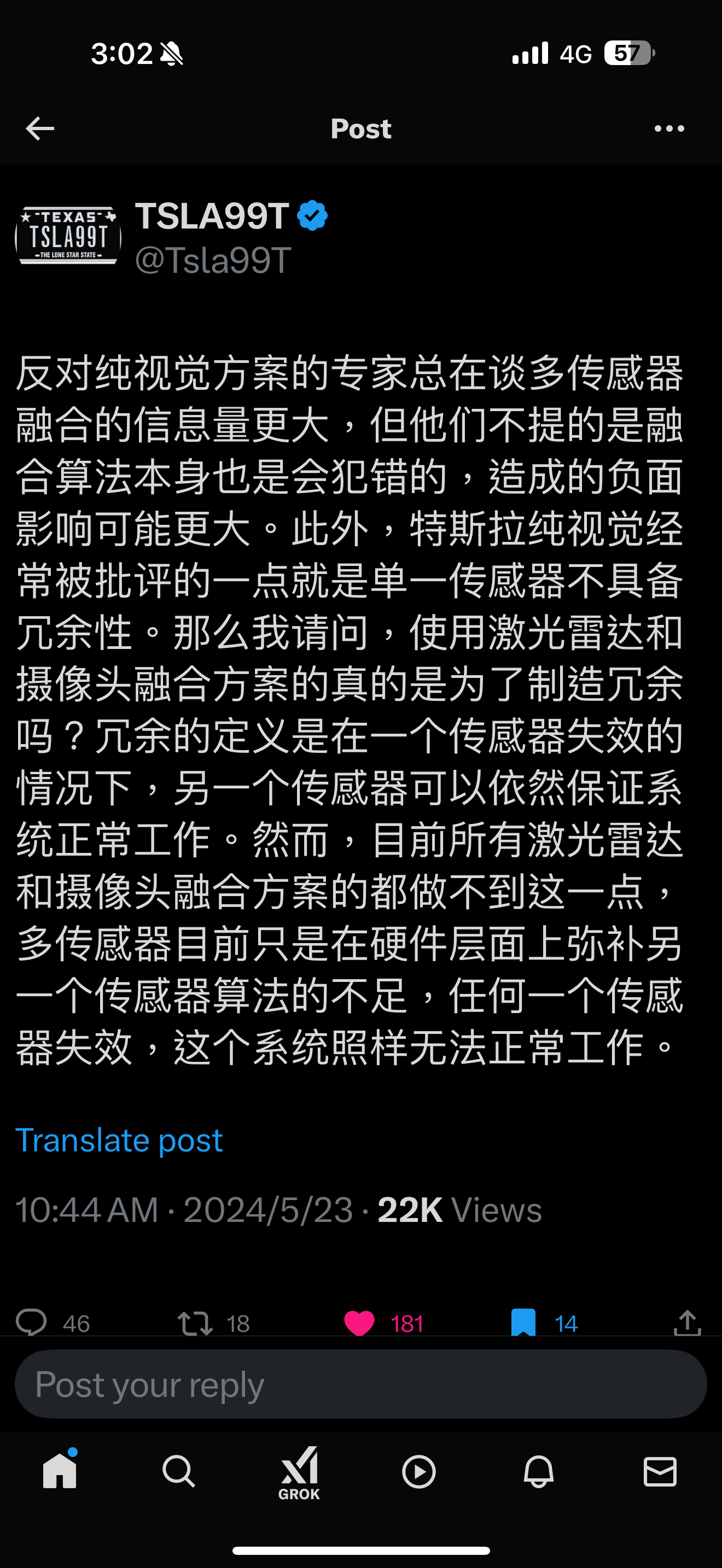Unlike the post with 181 likes
This screenshot has width=722, height=1568.
(383, 1323)
